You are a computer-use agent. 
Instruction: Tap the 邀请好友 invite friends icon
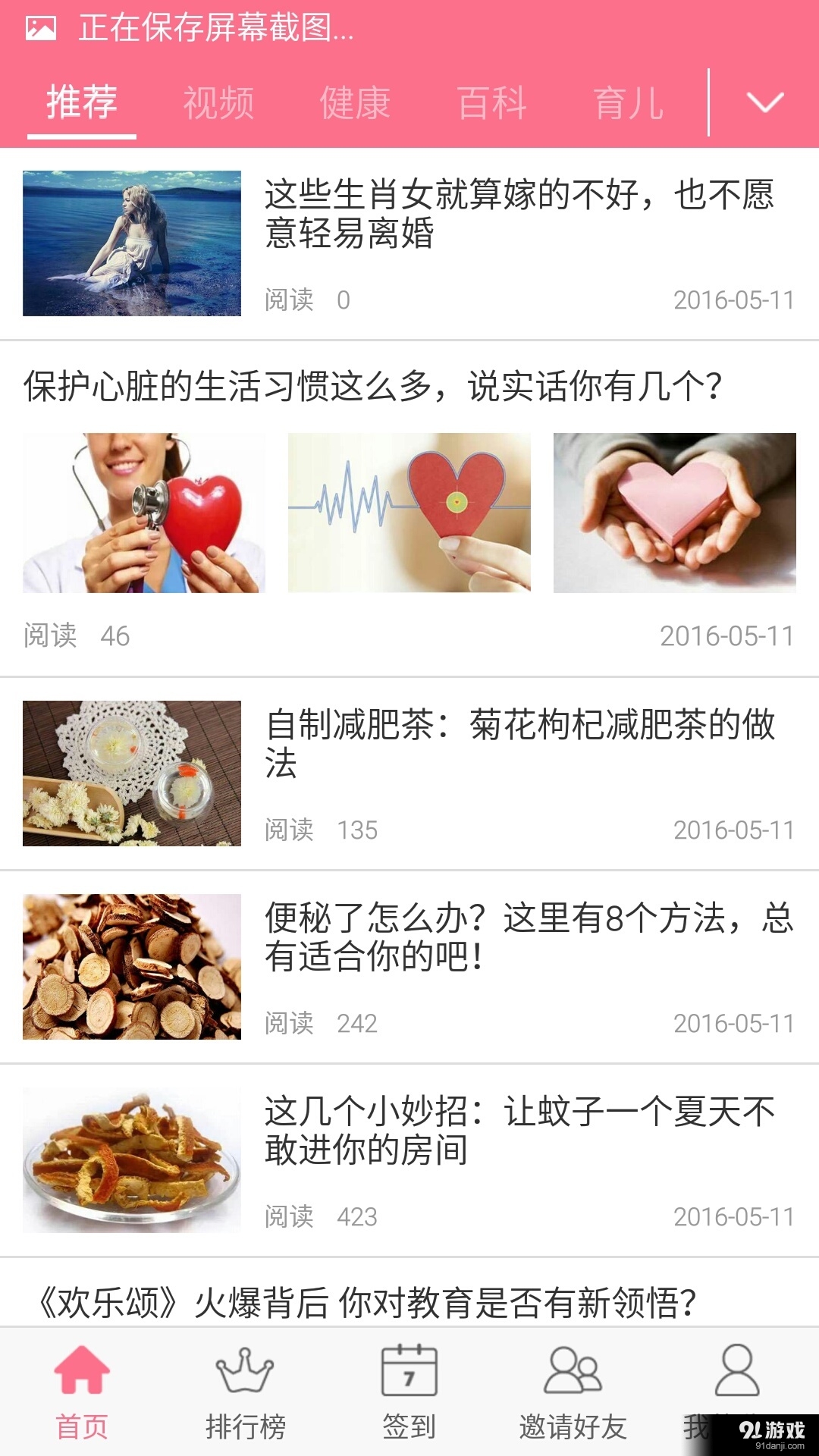573,1388
